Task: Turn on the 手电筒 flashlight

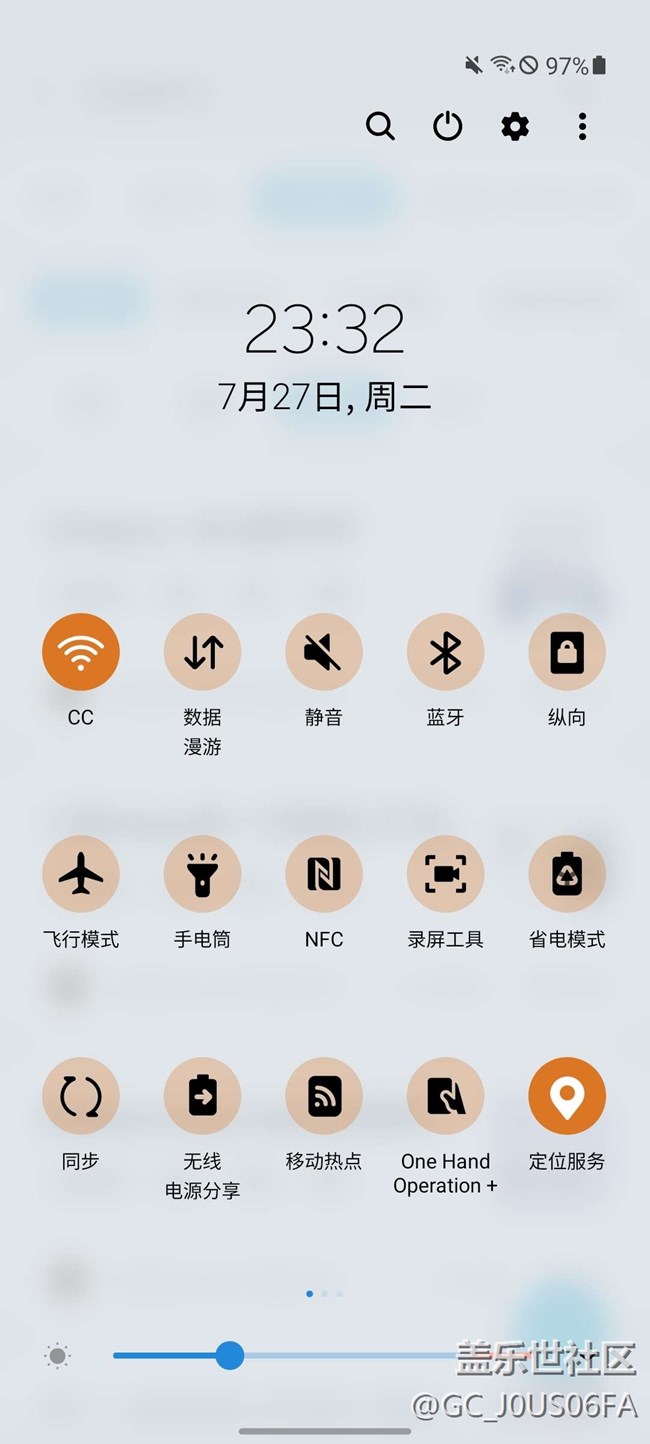Action: tap(203, 874)
